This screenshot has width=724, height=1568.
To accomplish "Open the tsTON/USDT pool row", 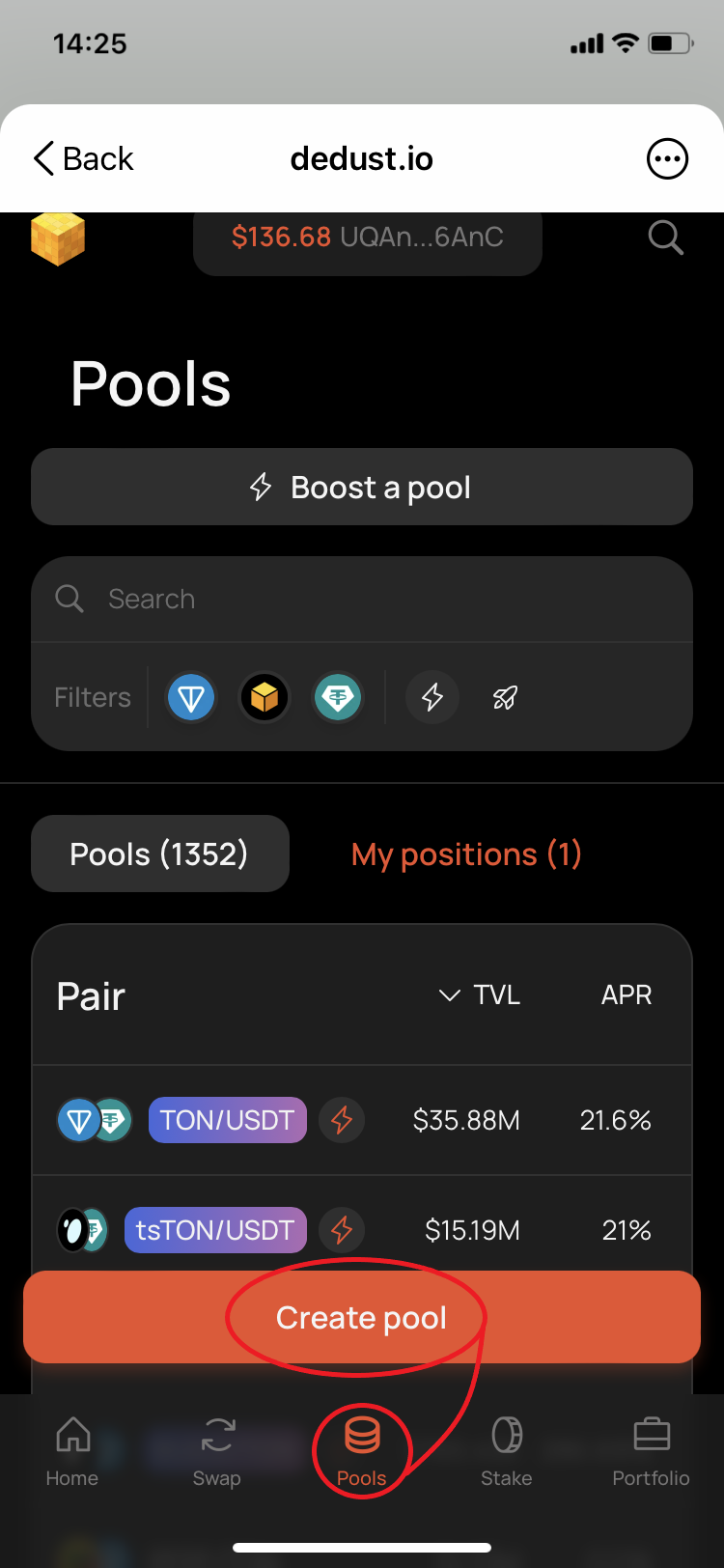I will click(215, 1230).
